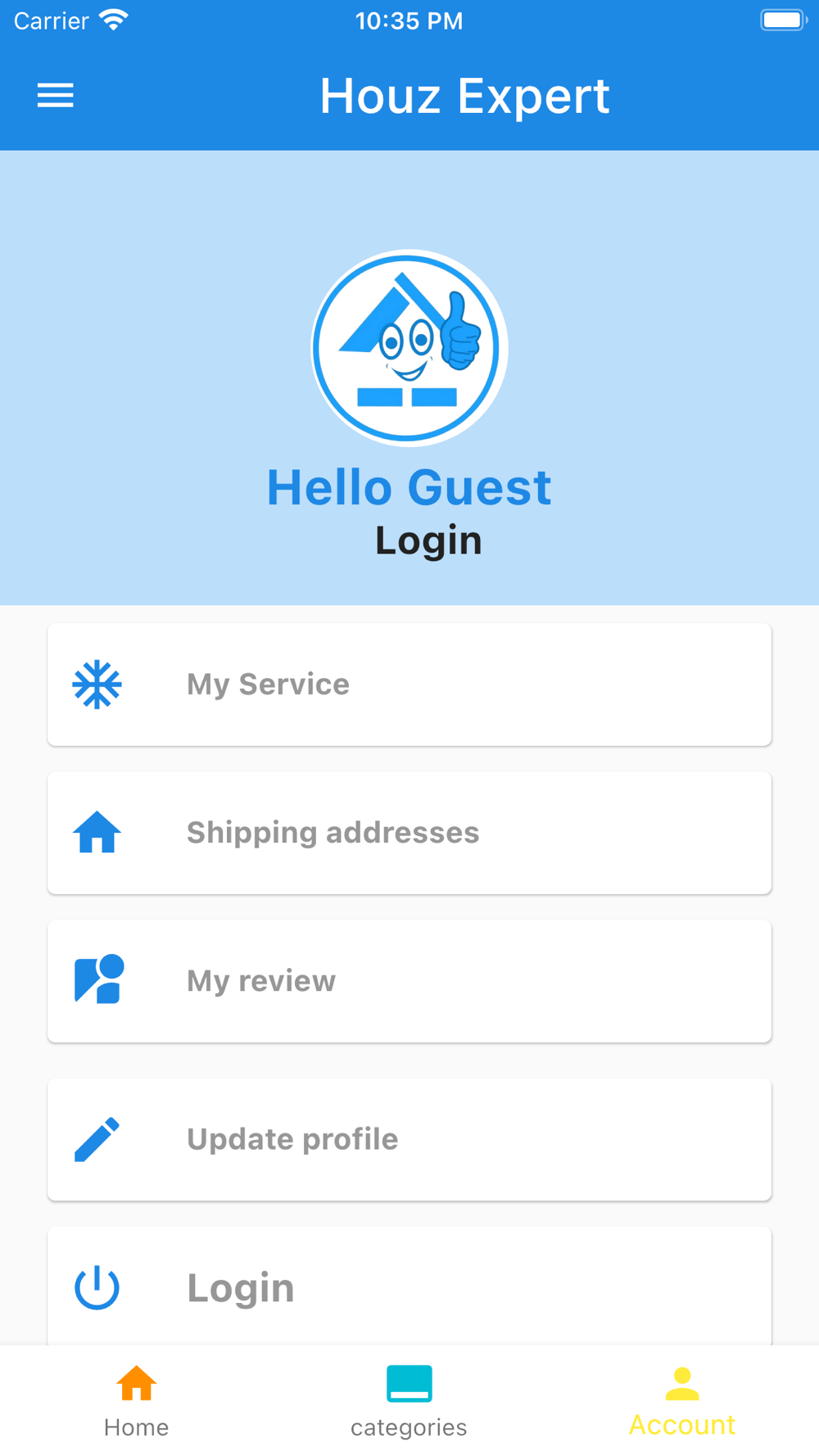This screenshot has height=1456, width=819.
Task: Tap the Login row with power icon
Action: pyautogui.click(x=409, y=1286)
